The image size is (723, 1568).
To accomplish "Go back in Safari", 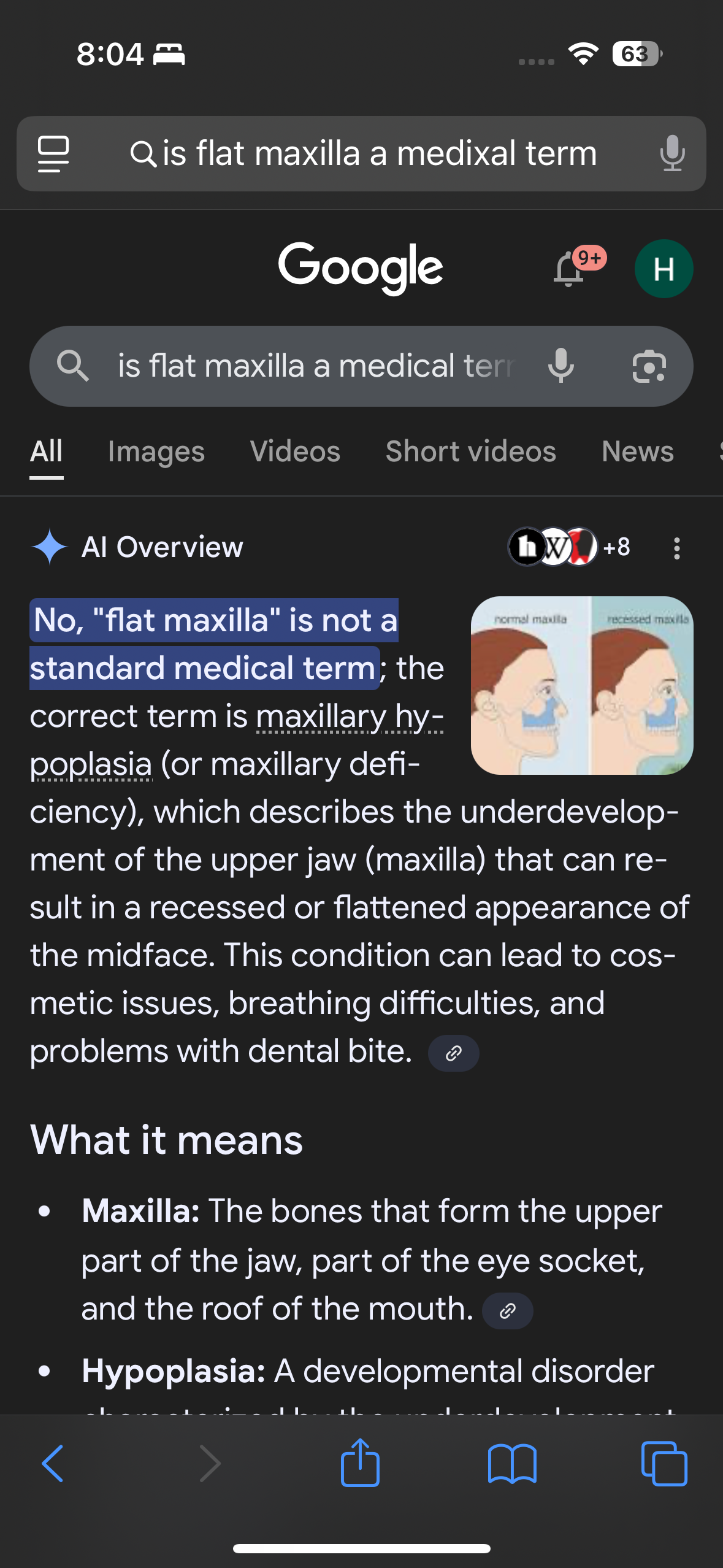I will pos(53,1463).
